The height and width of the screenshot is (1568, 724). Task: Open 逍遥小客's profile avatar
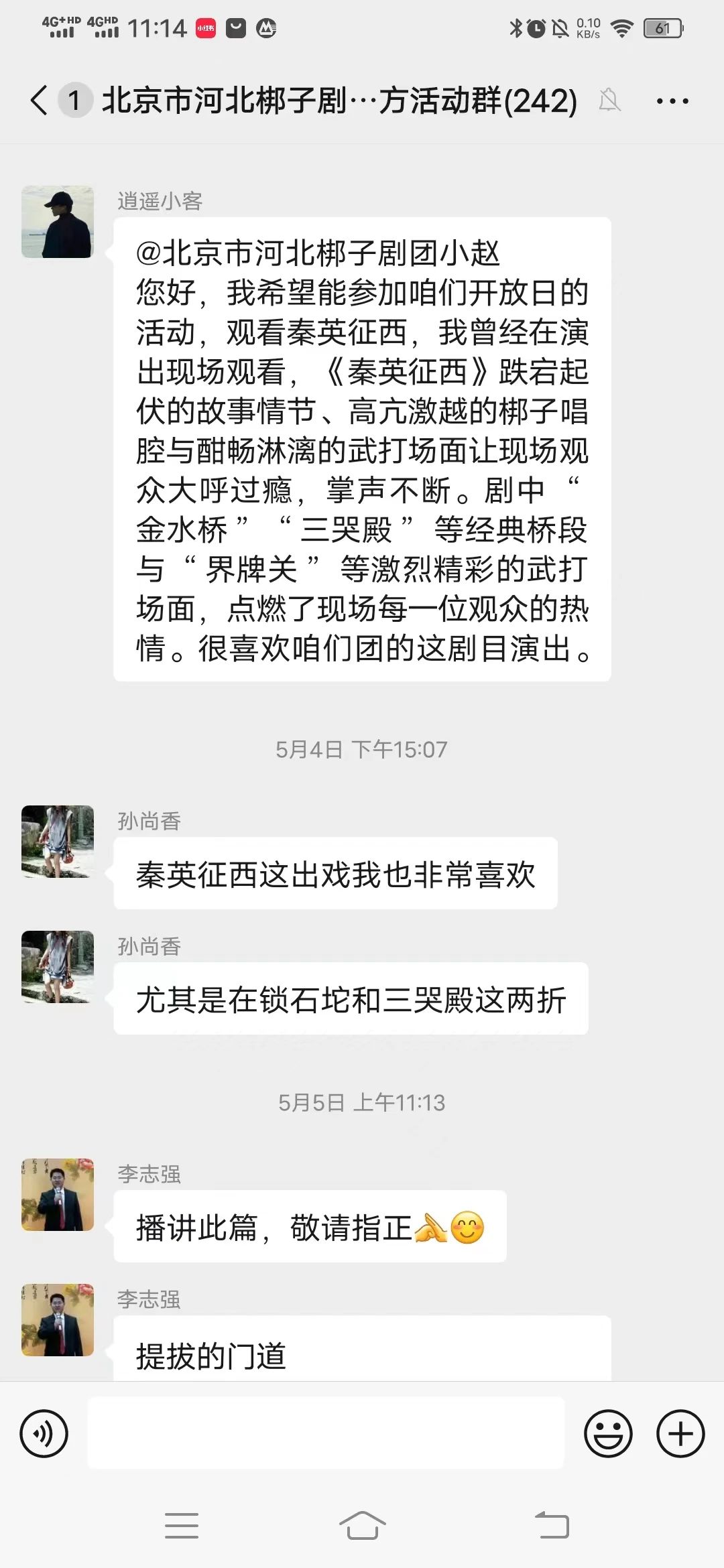pos(58,222)
